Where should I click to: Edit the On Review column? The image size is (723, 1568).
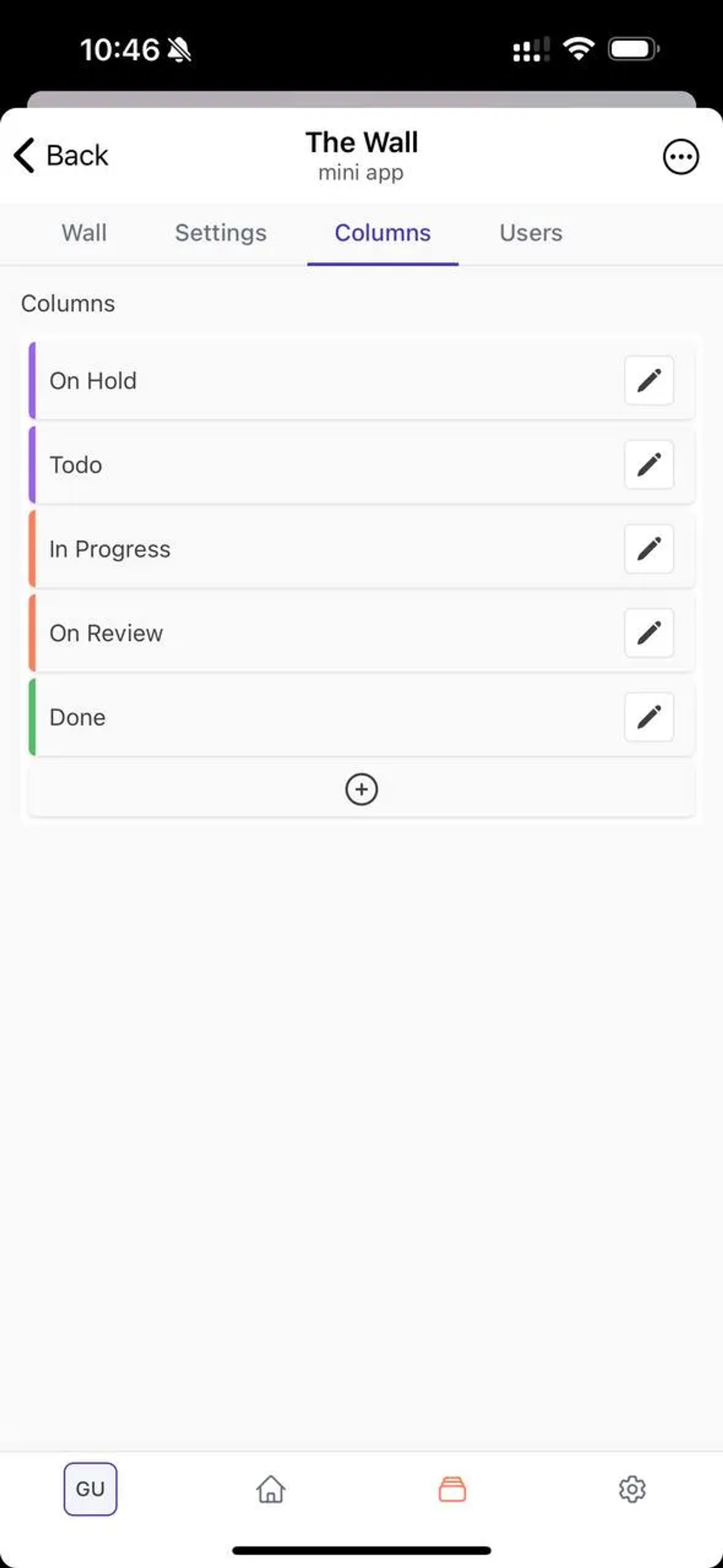648,633
